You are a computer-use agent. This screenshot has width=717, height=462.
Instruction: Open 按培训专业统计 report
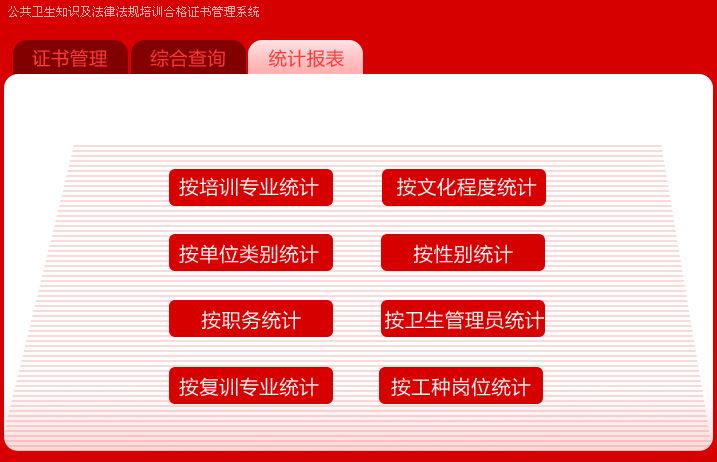click(x=250, y=187)
